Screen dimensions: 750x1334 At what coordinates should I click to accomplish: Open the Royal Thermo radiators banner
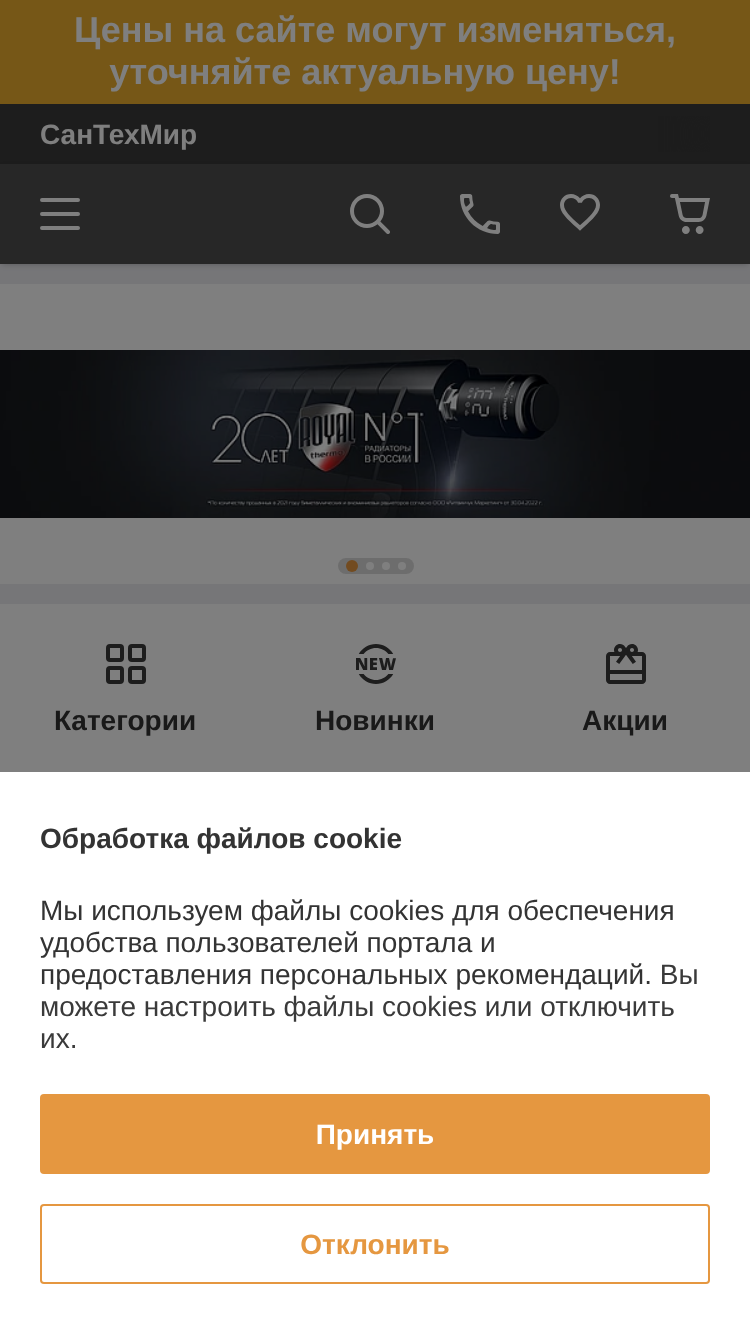click(375, 434)
